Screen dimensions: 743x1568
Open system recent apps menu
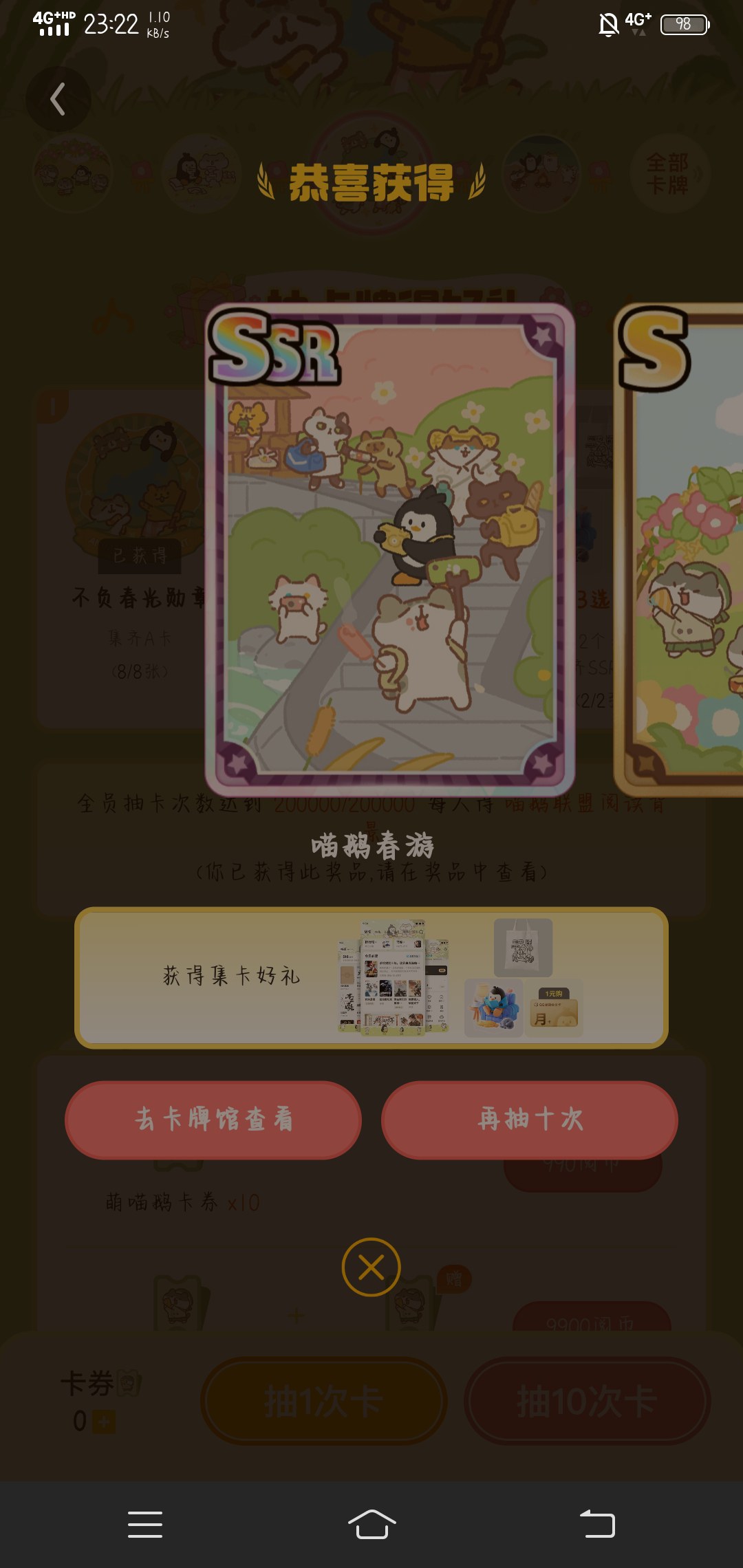click(145, 1524)
